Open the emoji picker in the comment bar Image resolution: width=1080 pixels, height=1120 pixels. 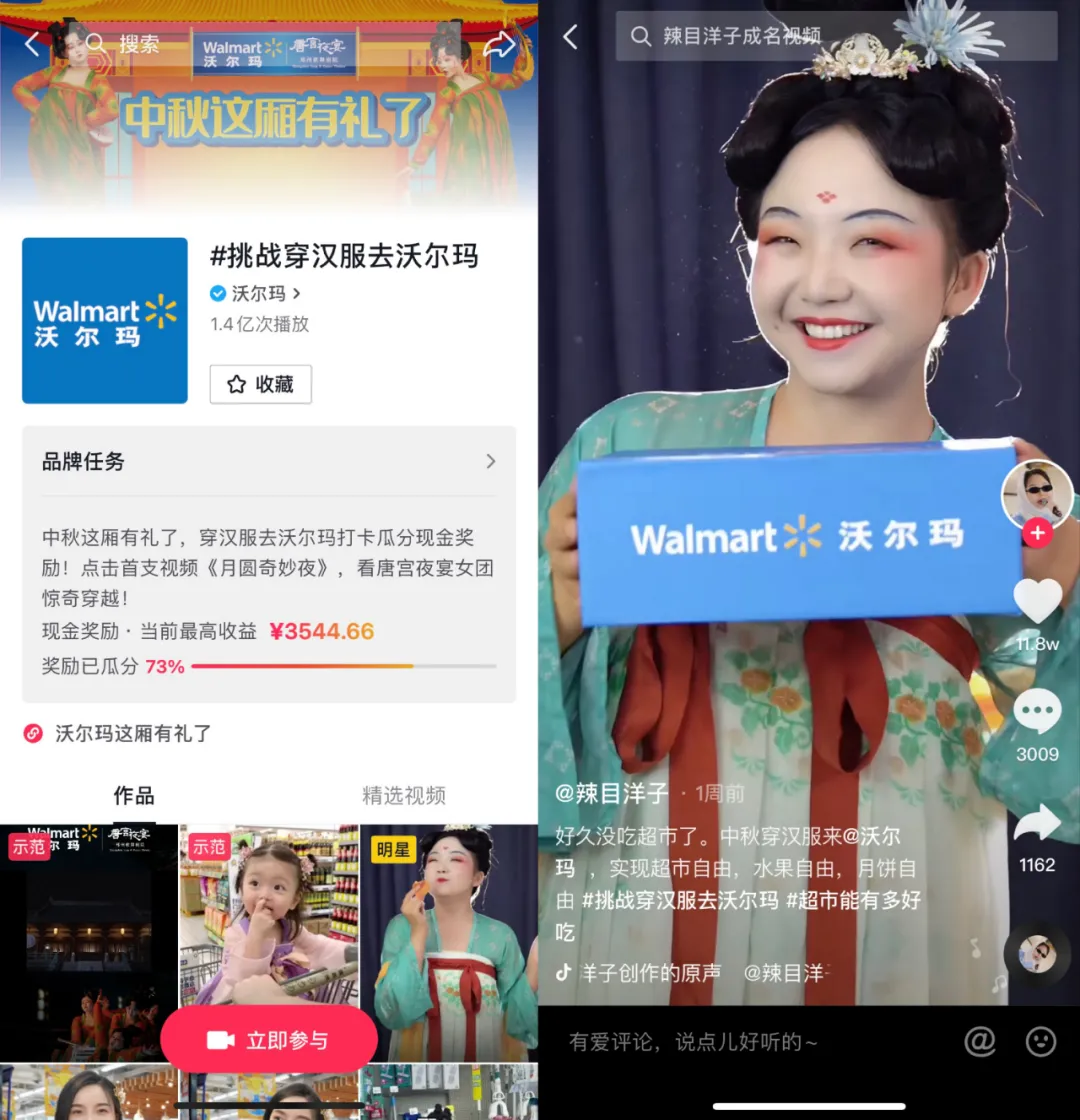tap(1041, 1042)
